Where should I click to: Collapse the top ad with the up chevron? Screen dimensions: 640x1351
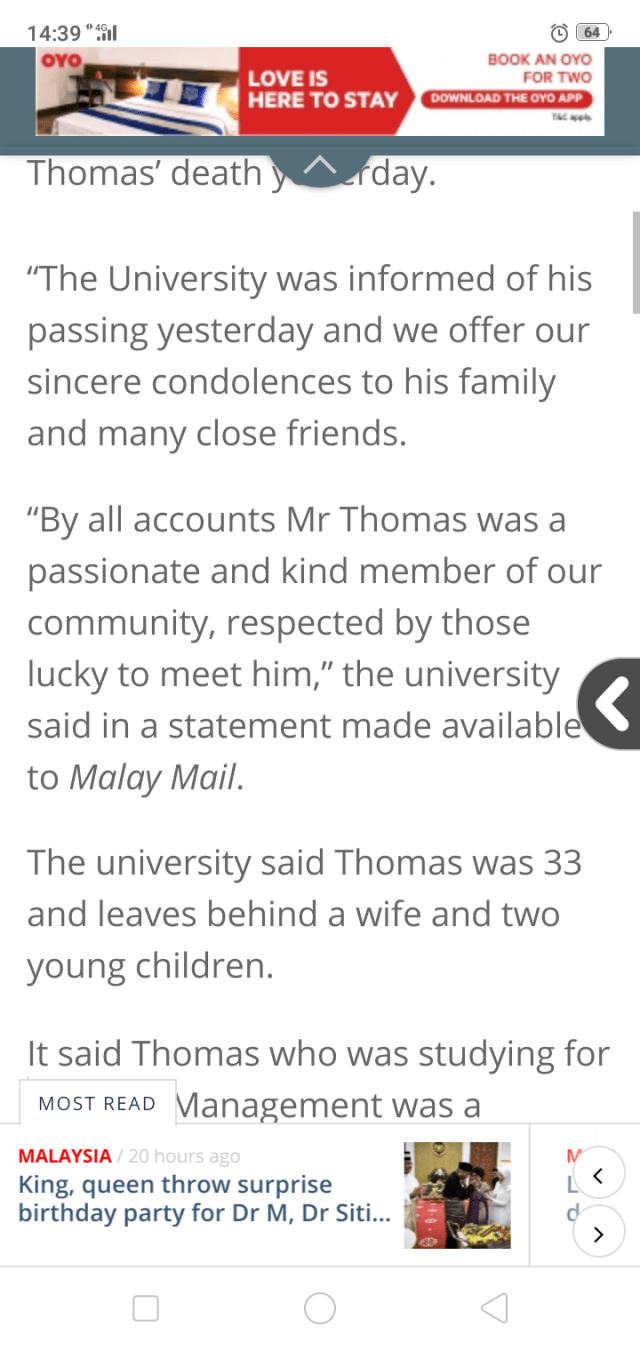(x=319, y=164)
